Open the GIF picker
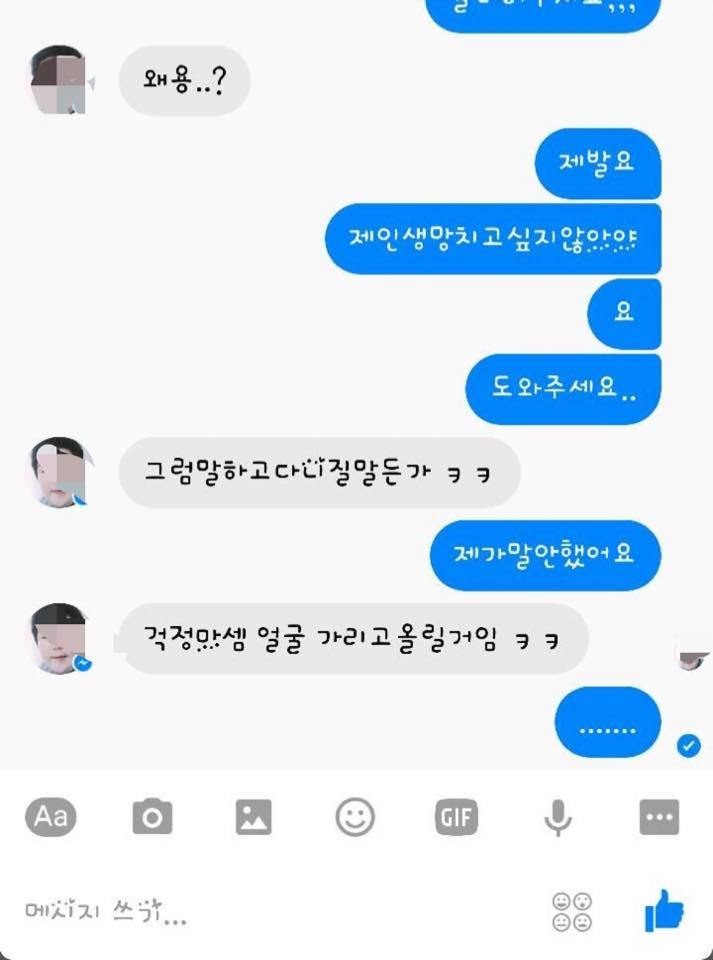The image size is (713, 960). point(456,818)
